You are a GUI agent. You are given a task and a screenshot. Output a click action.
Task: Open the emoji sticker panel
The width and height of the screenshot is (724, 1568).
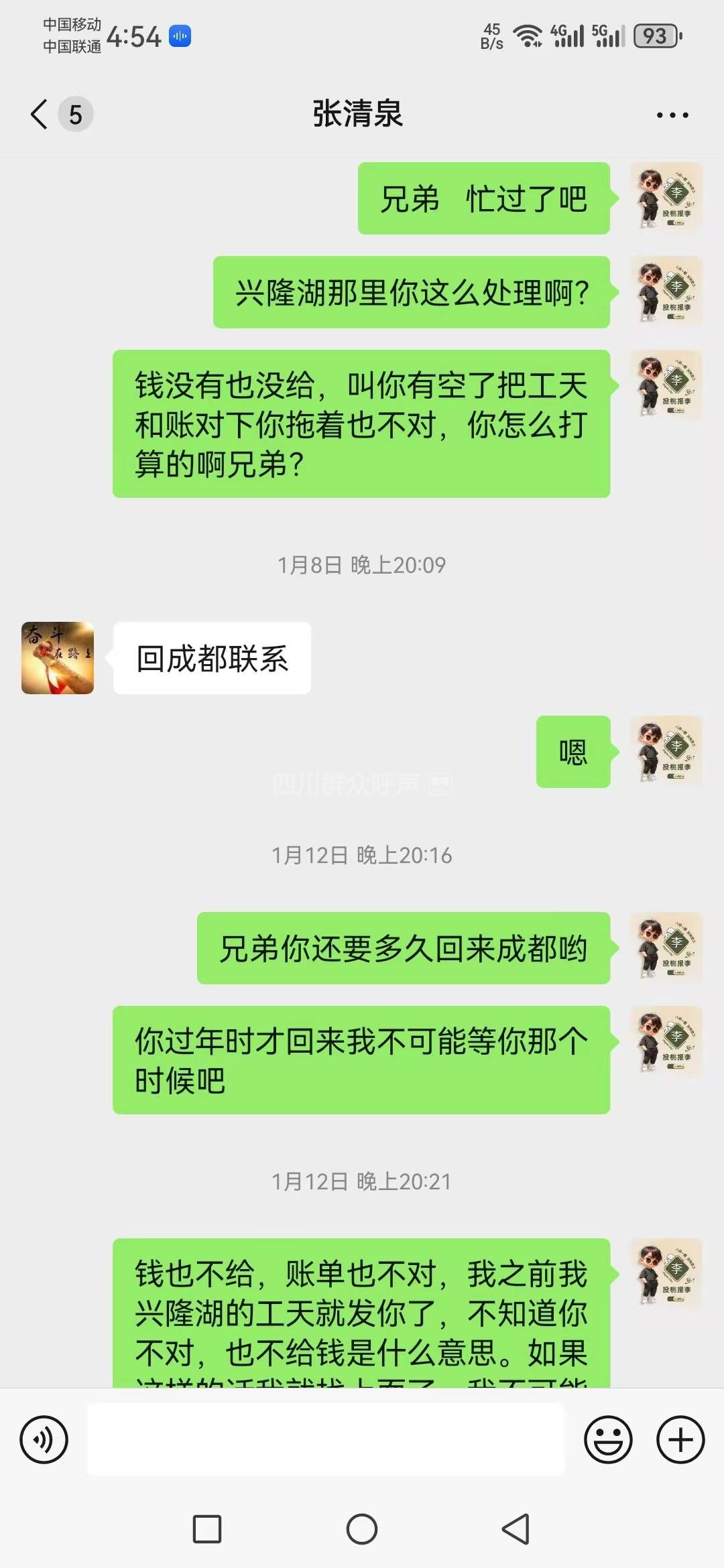pyautogui.click(x=608, y=1439)
